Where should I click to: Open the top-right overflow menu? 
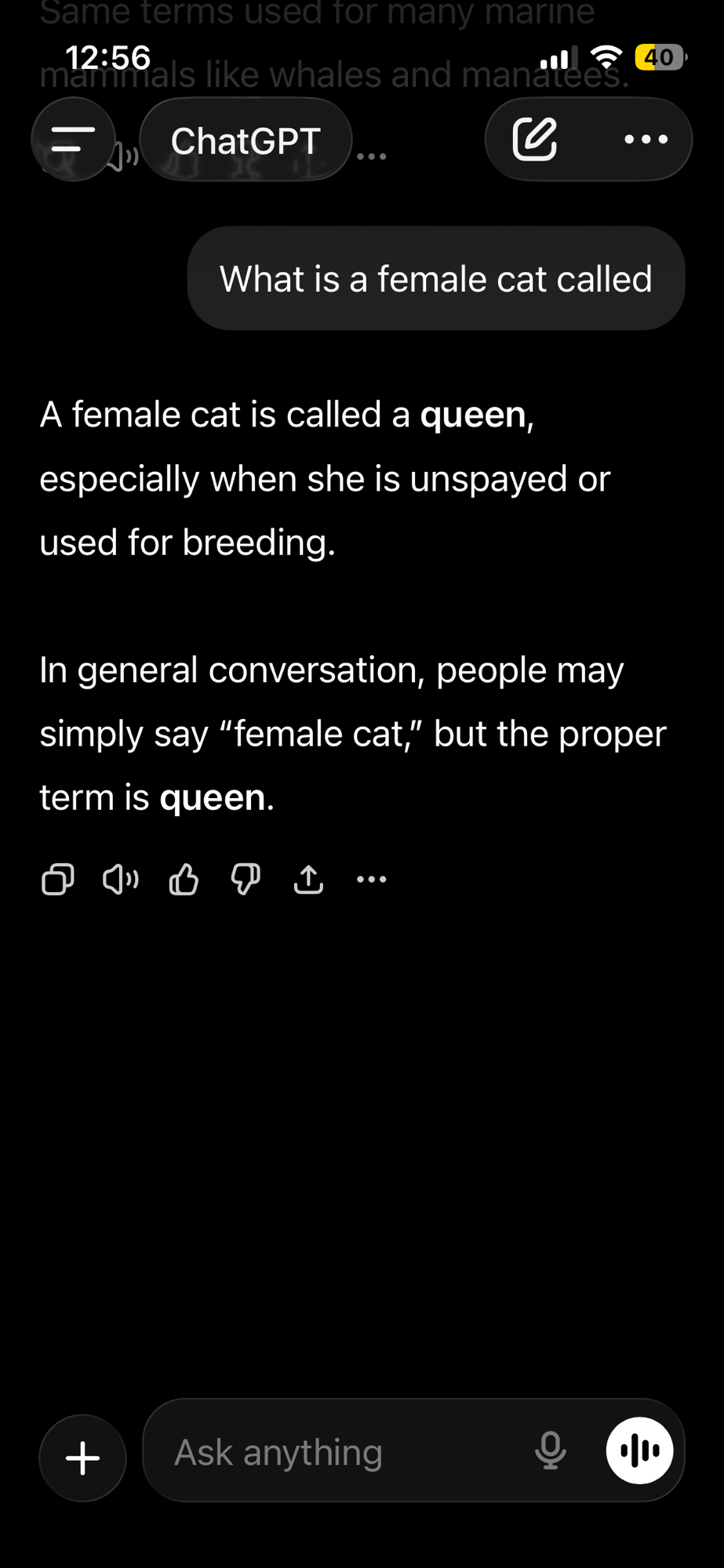pos(646,140)
